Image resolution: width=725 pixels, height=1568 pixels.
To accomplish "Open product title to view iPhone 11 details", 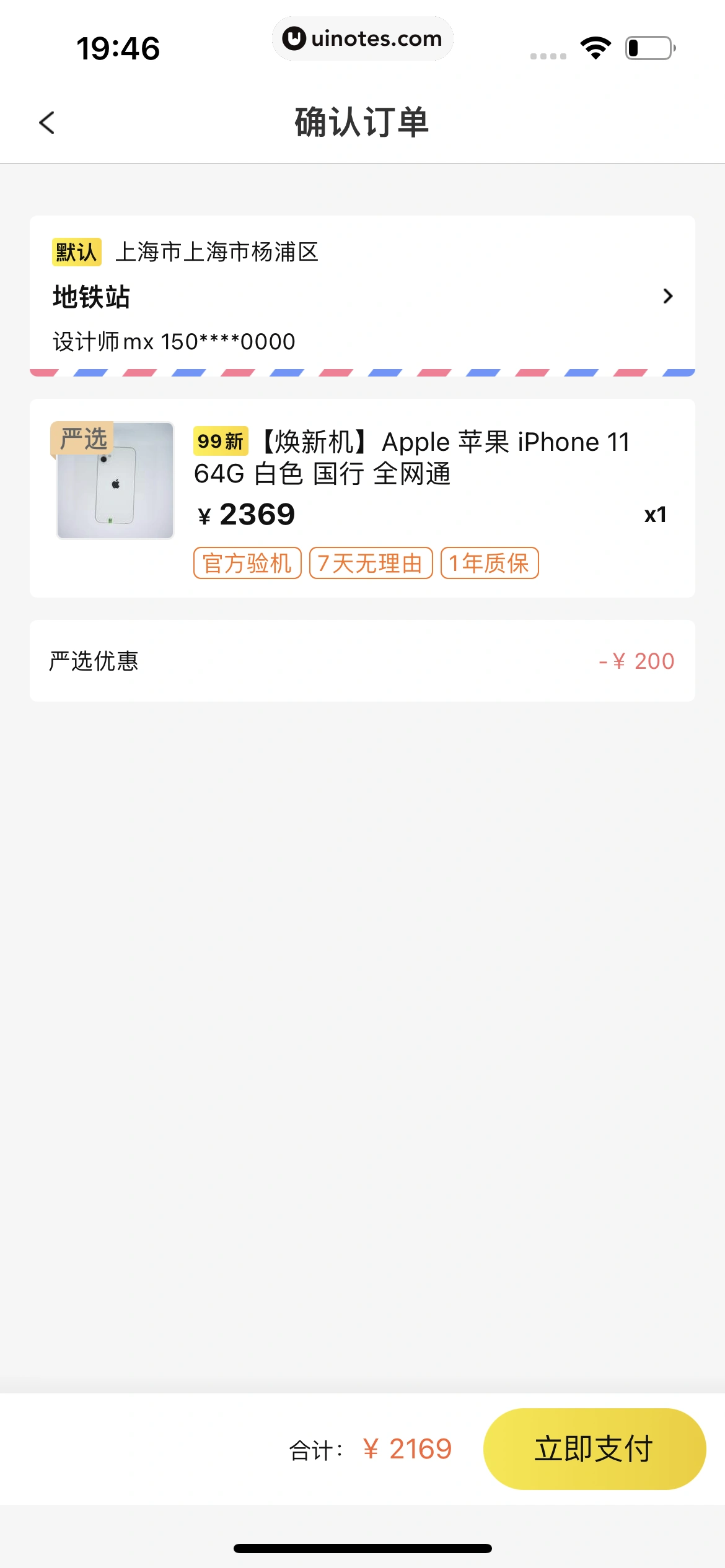I will click(411, 458).
